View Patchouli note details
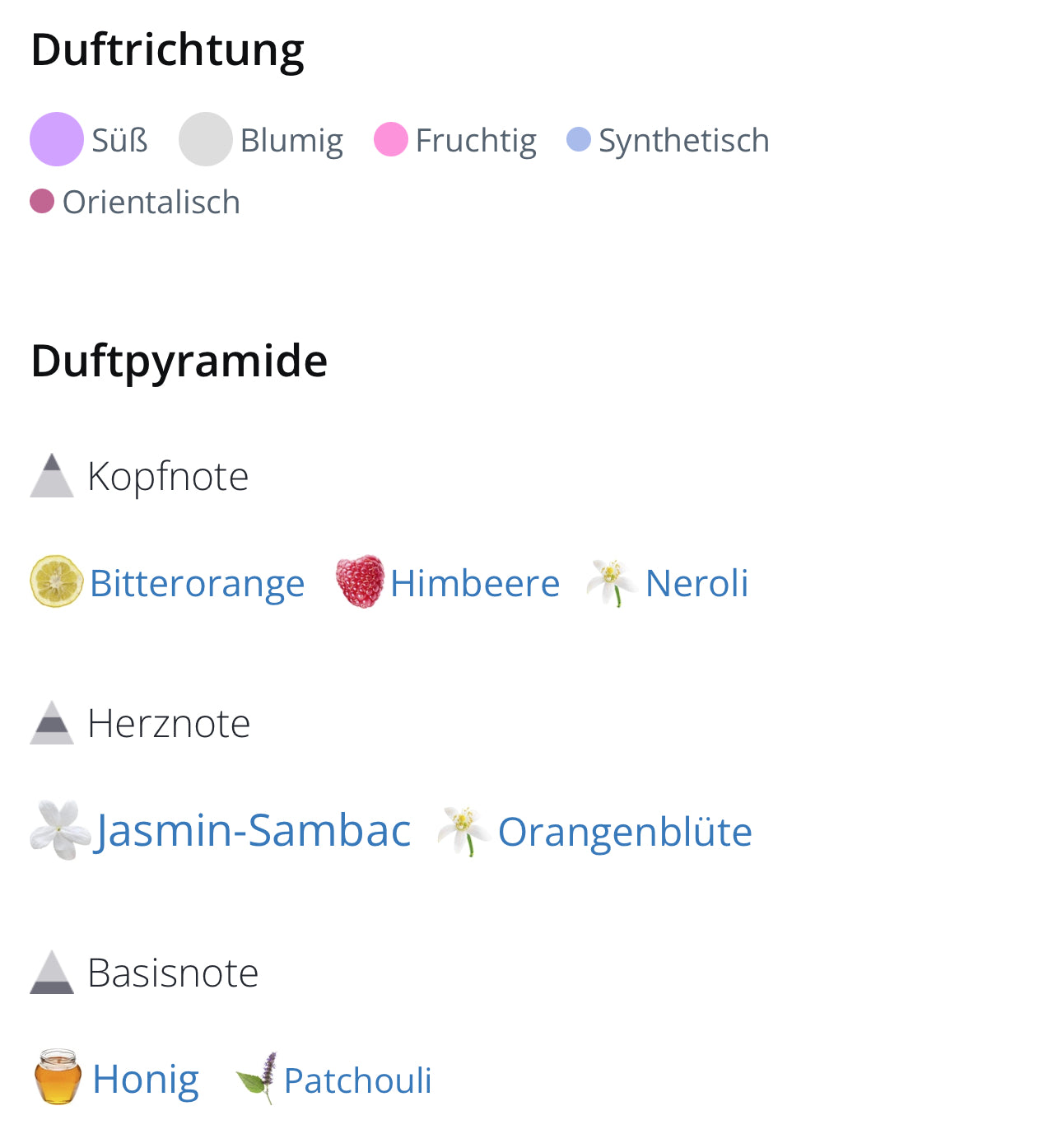The image size is (1062, 1148). pyautogui.click(x=357, y=1080)
